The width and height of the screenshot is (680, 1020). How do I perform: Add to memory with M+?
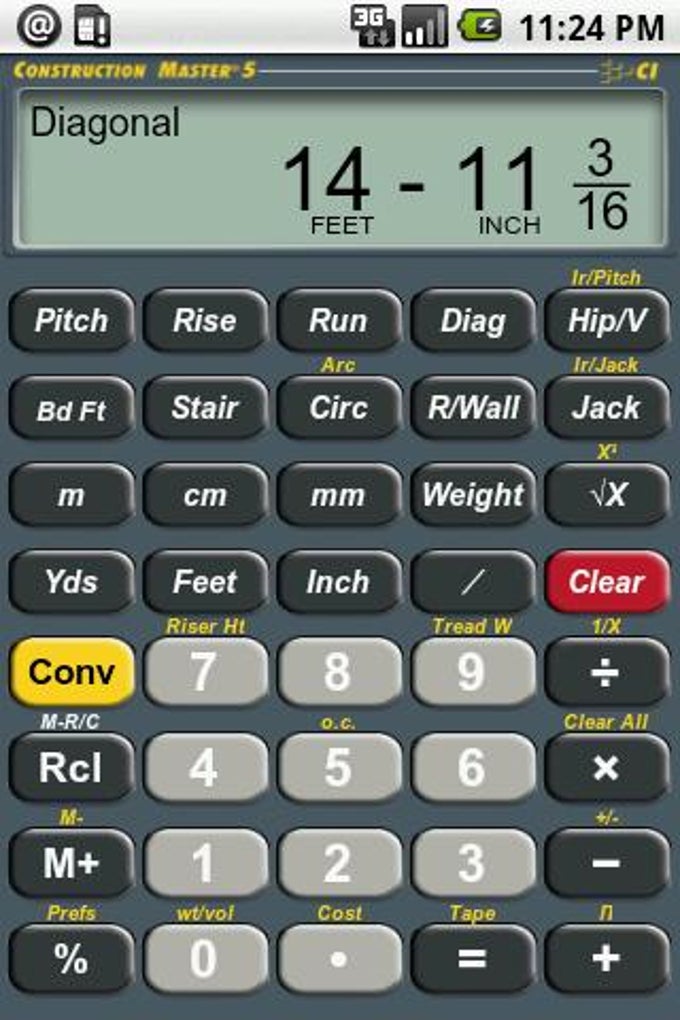[71, 863]
